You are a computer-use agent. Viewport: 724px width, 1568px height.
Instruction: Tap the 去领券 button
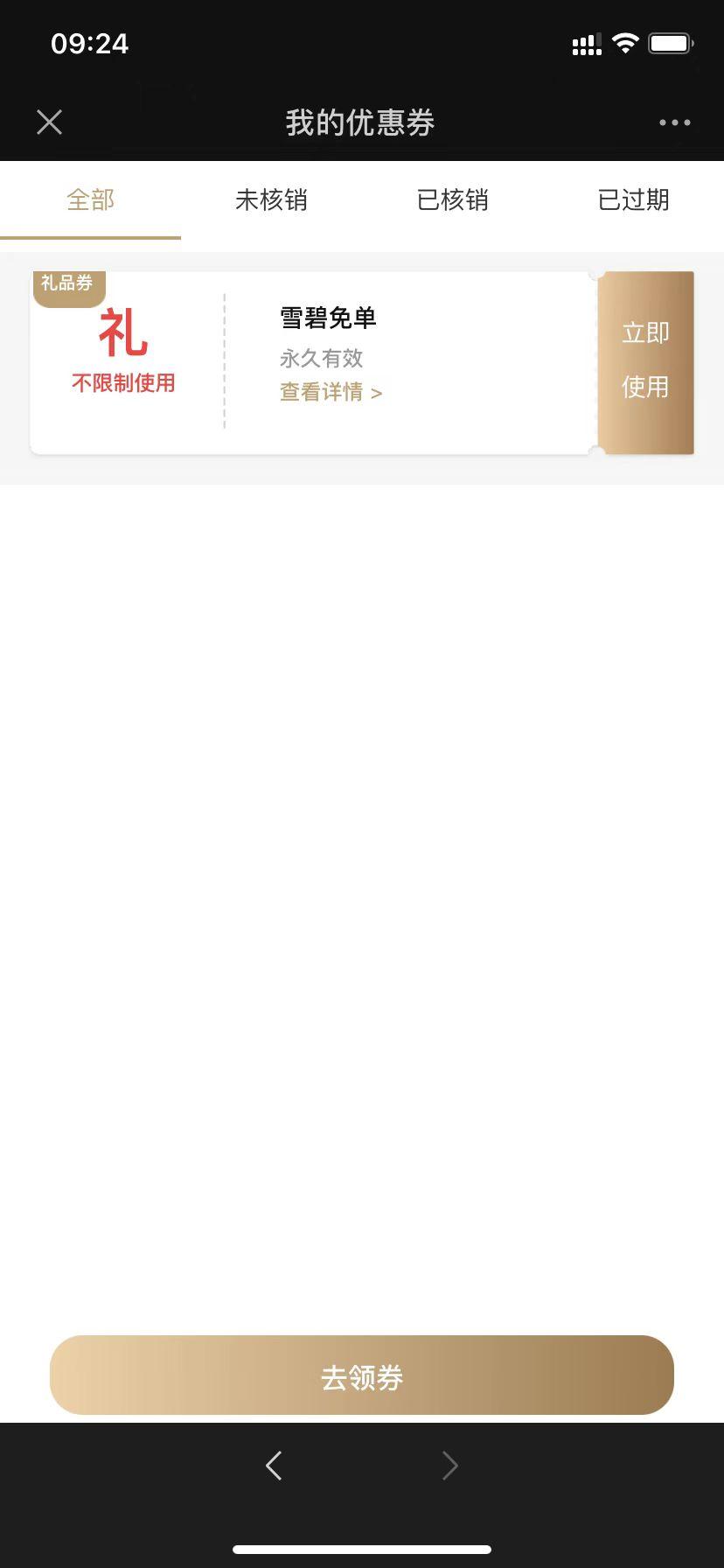coord(361,1377)
